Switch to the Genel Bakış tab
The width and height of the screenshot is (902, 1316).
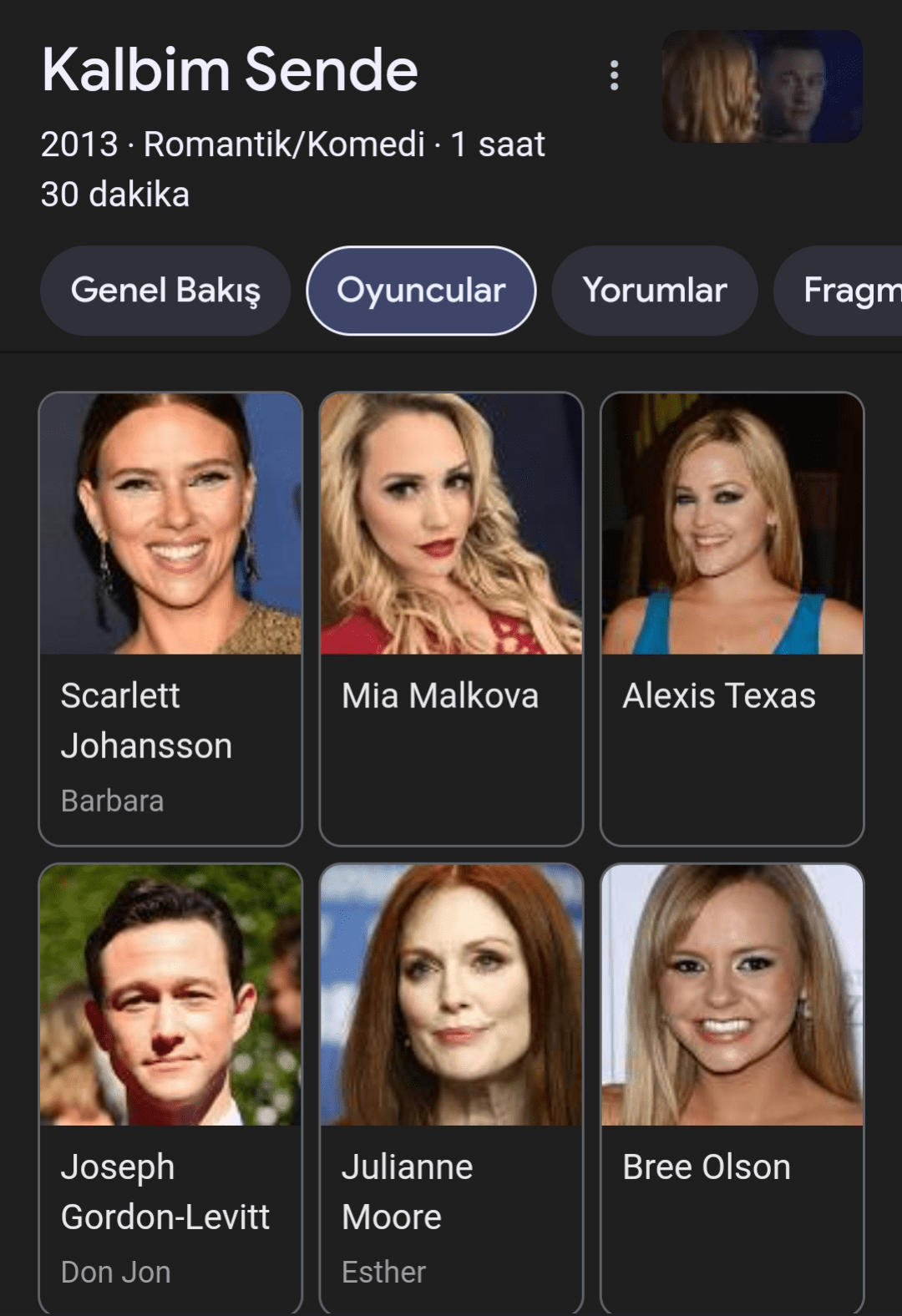pyautogui.click(x=165, y=291)
